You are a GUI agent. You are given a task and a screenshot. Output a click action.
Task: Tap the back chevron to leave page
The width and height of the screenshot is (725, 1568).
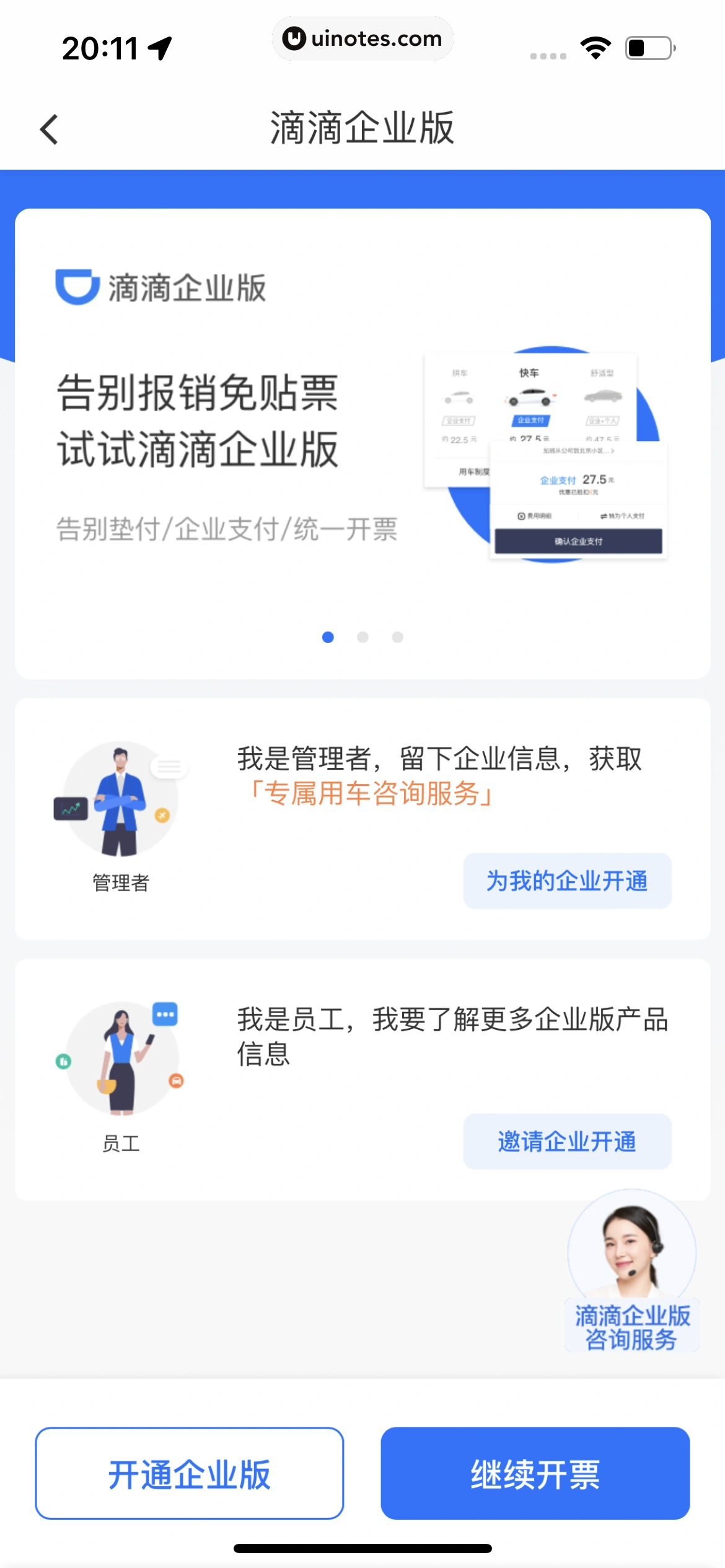click(x=49, y=129)
